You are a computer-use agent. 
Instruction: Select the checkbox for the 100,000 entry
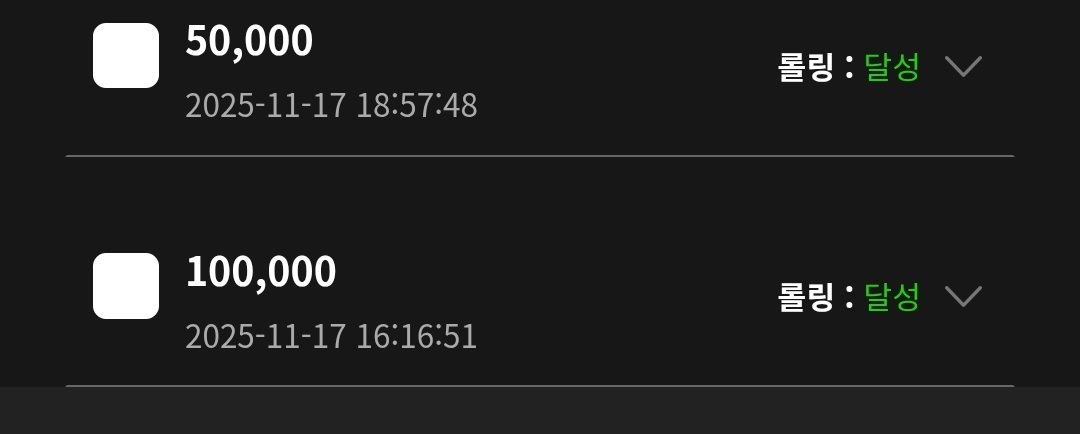126,286
